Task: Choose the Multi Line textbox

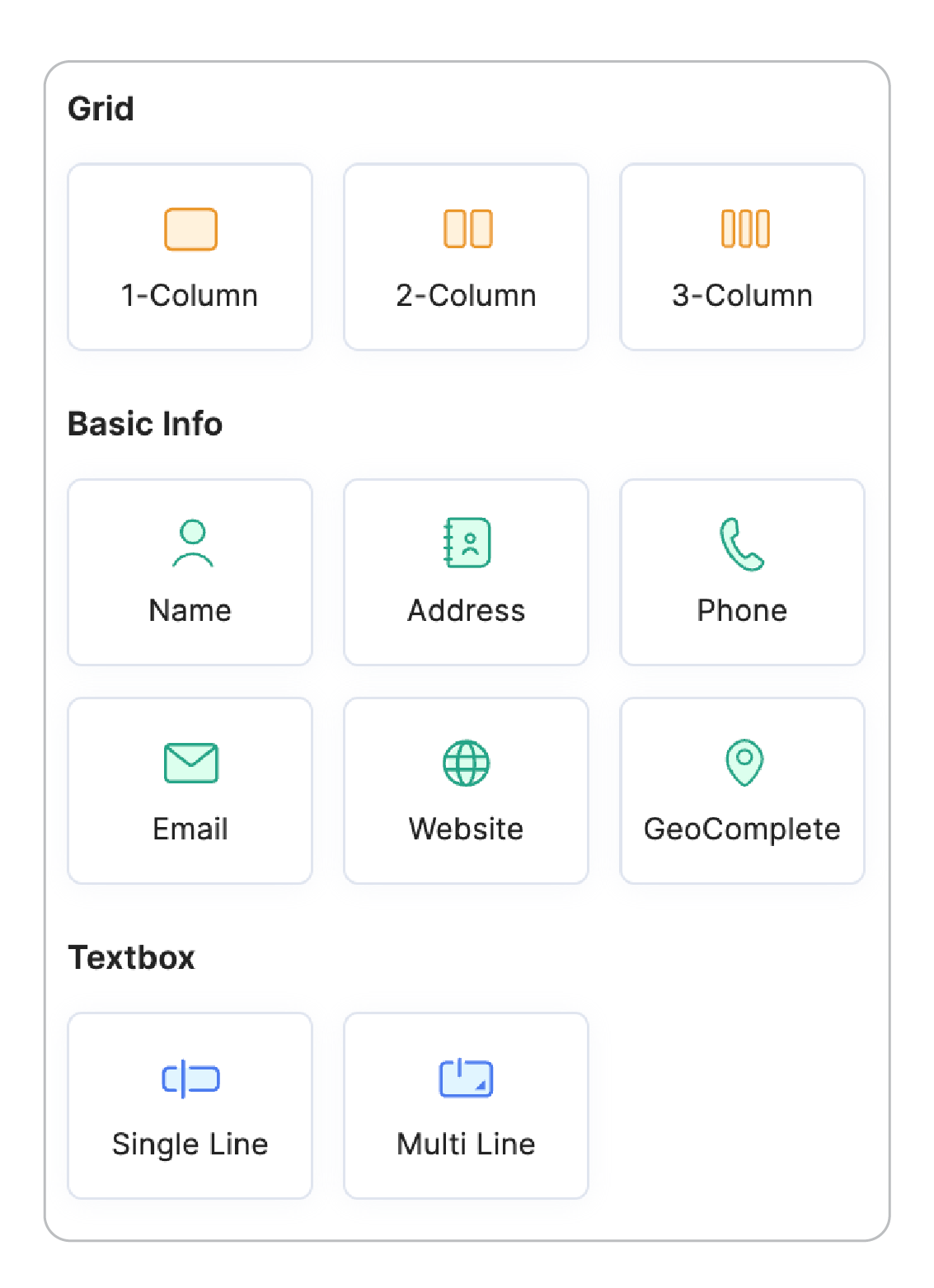Action: (x=466, y=1106)
